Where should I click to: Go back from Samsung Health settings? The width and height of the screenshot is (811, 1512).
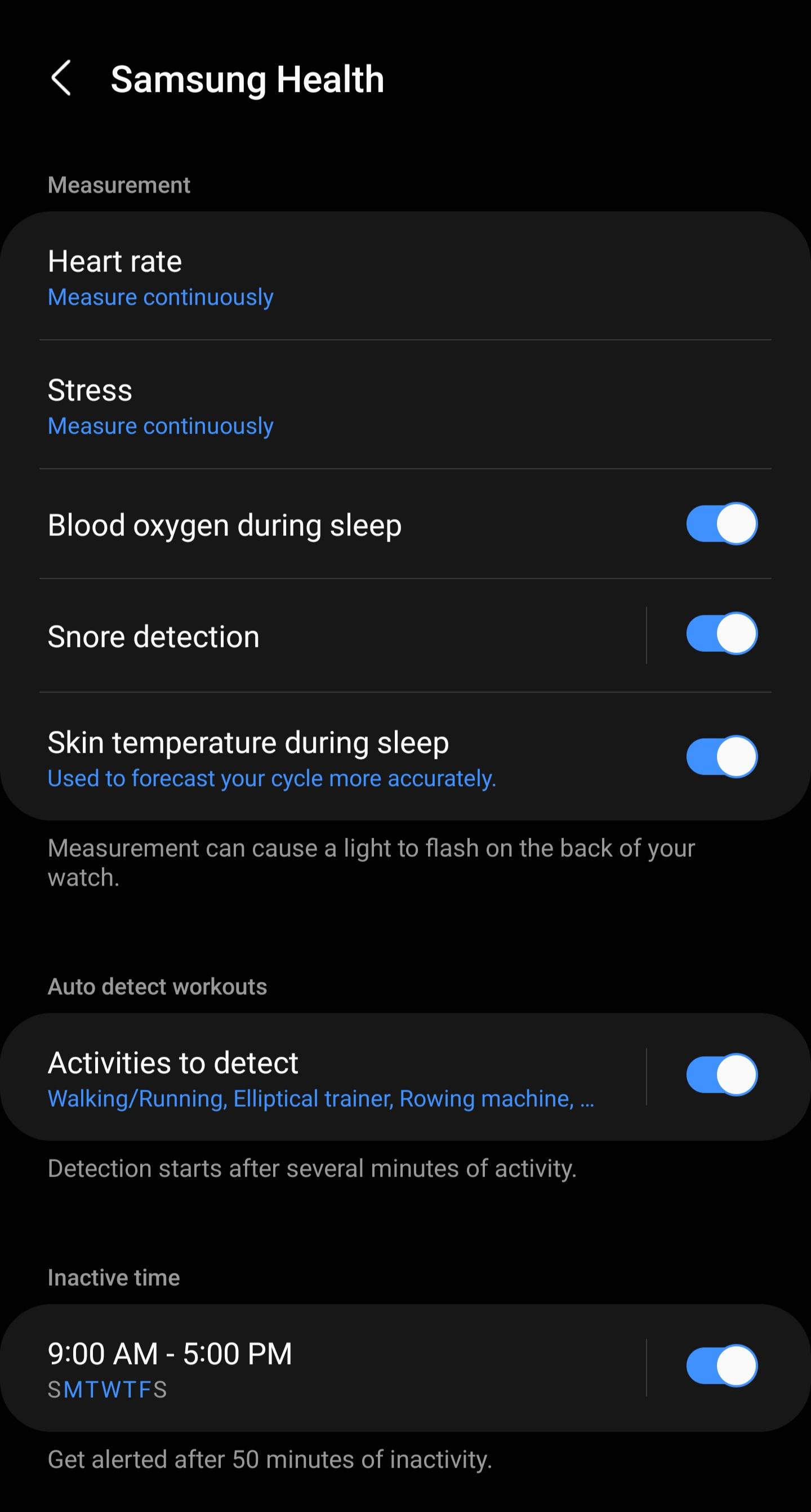pyautogui.click(x=61, y=78)
